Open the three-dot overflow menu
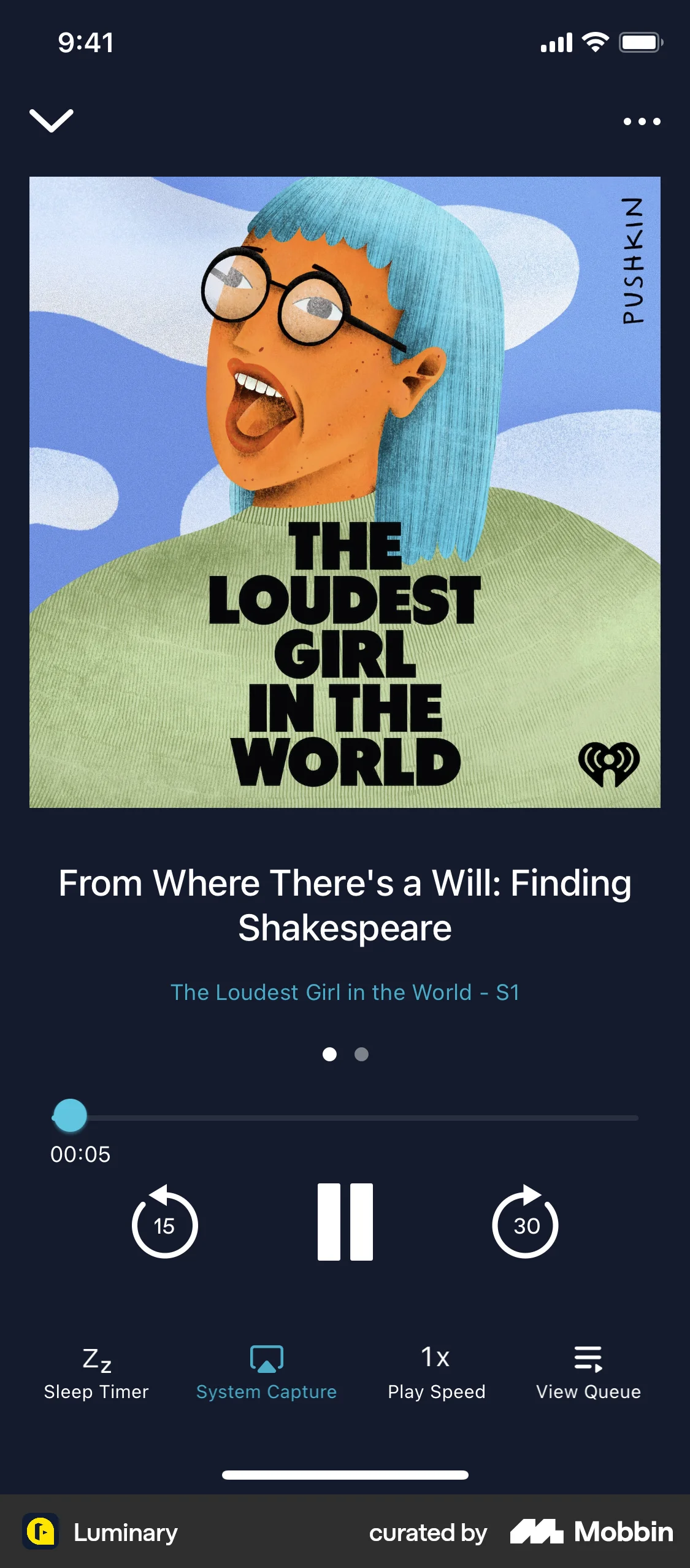Image resolution: width=690 pixels, height=1568 pixels. pyautogui.click(x=640, y=121)
